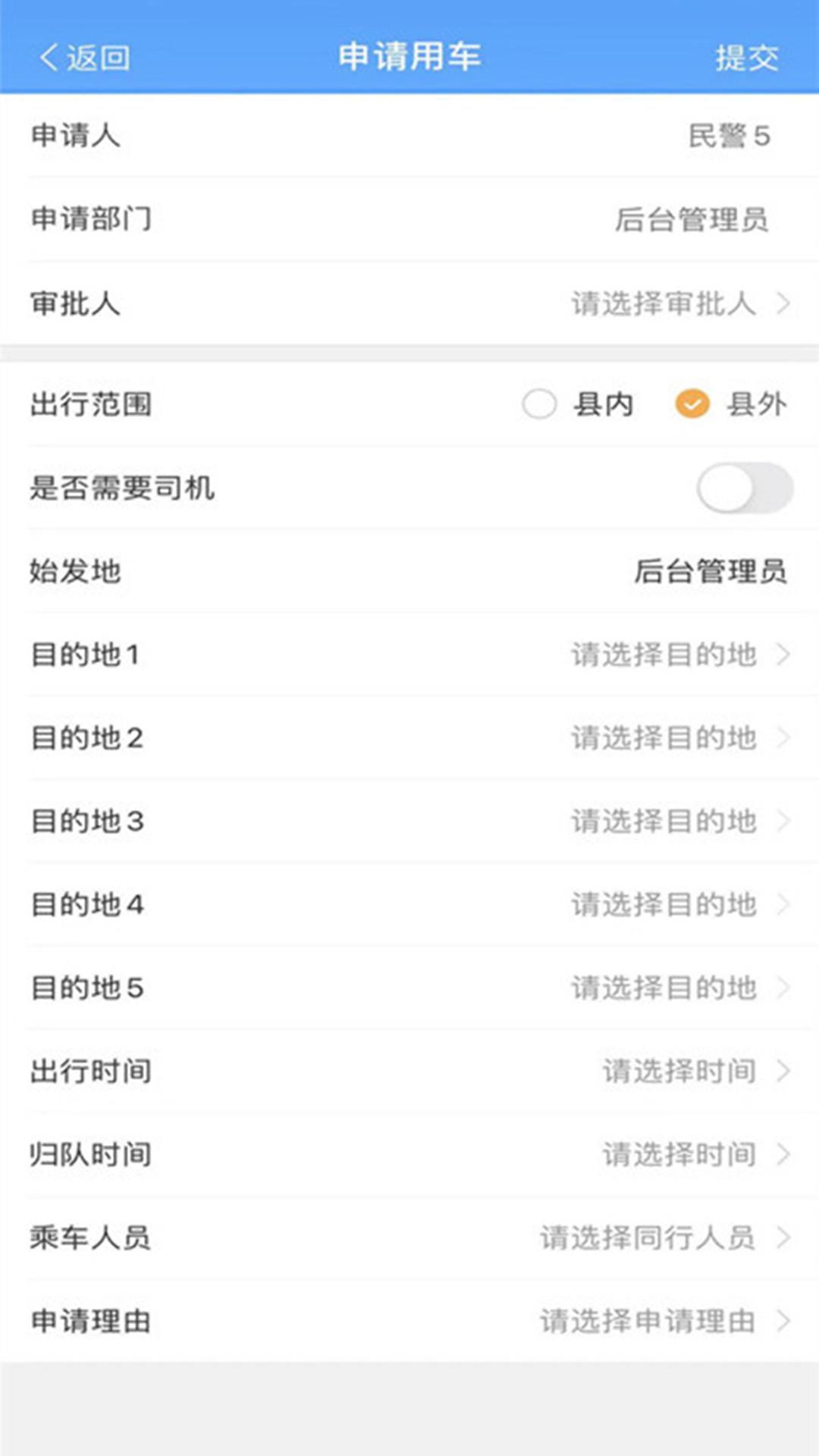Select passengers via 乘车人员 row
819x1456 pixels.
click(x=660, y=1238)
